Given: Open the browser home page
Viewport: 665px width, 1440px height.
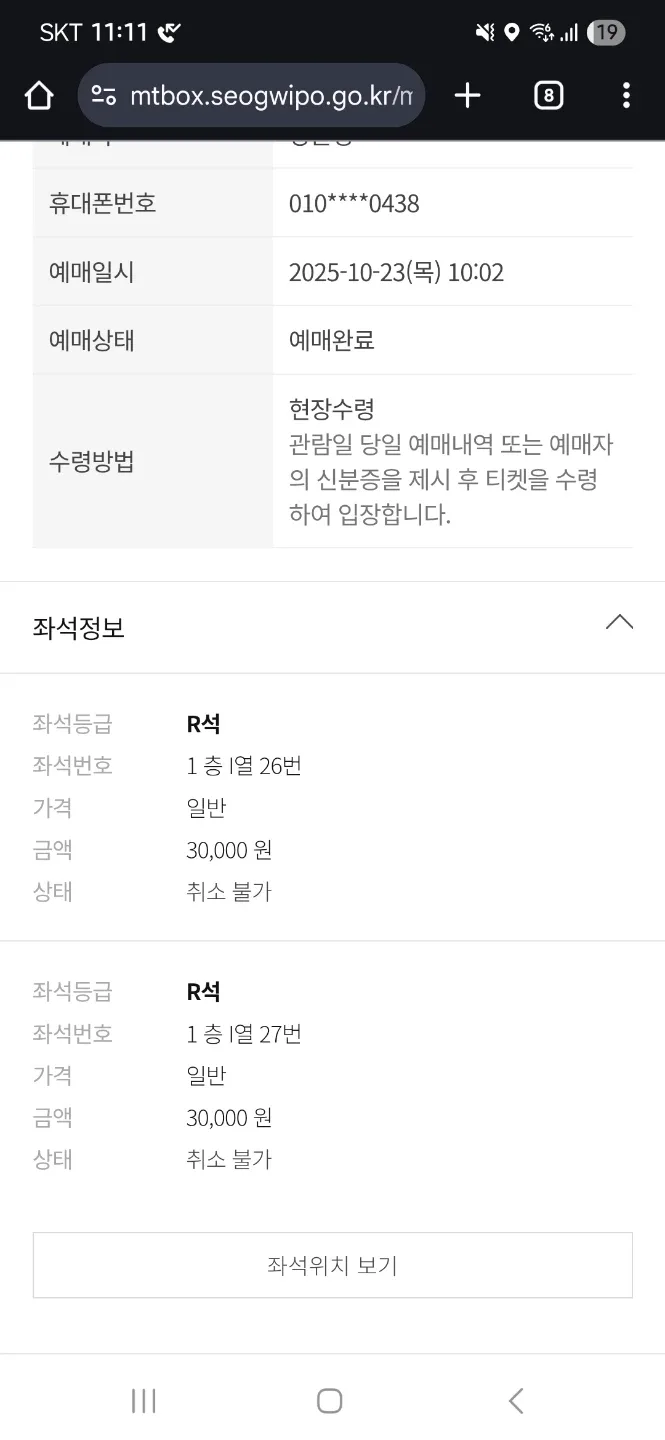Looking at the screenshot, I should [x=38, y=96].
